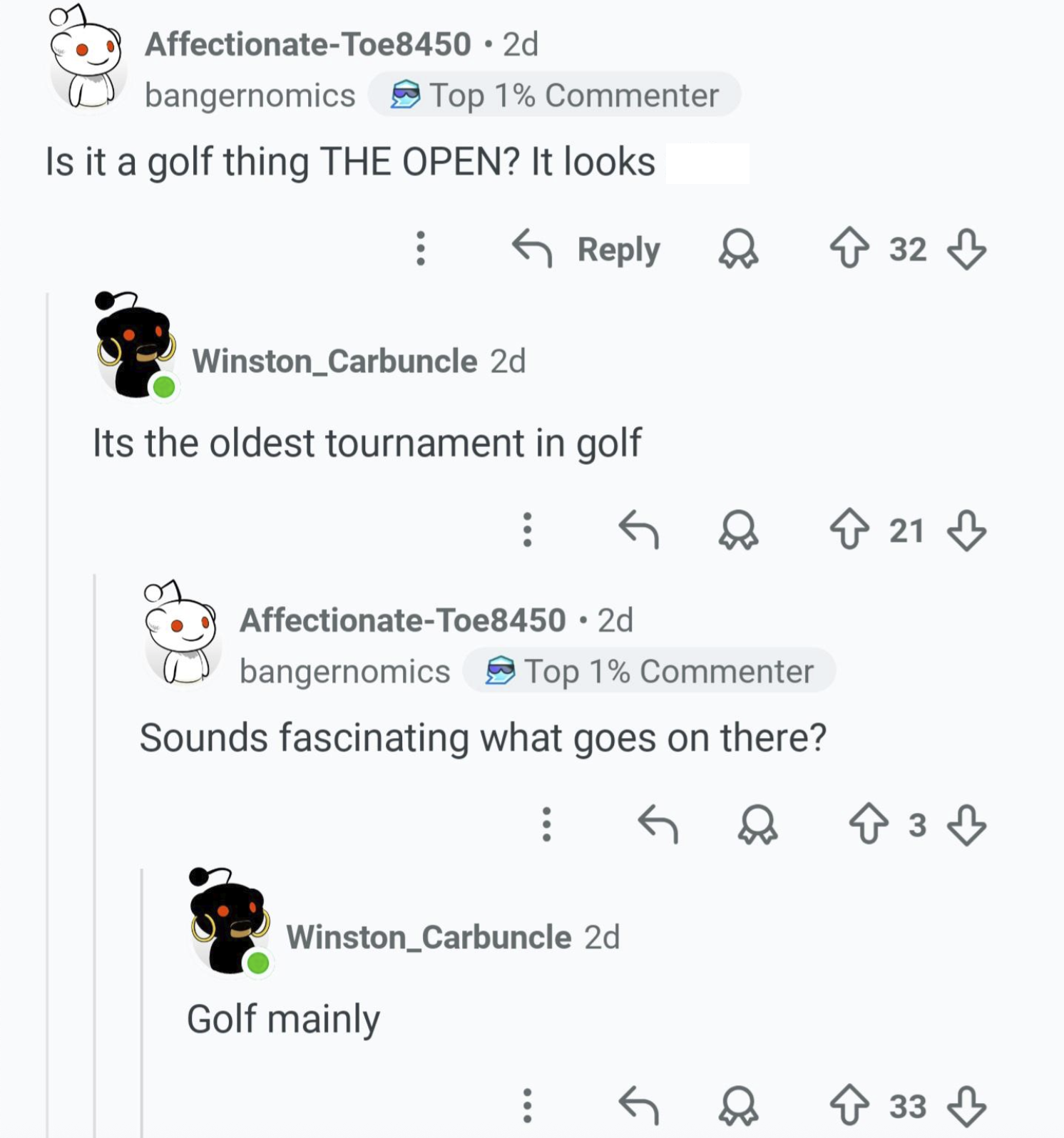The width and height of the screenshot is (1064, 1138).
Task: Give an award to the 'Is it a golf thing' comment
Action: 738,249
